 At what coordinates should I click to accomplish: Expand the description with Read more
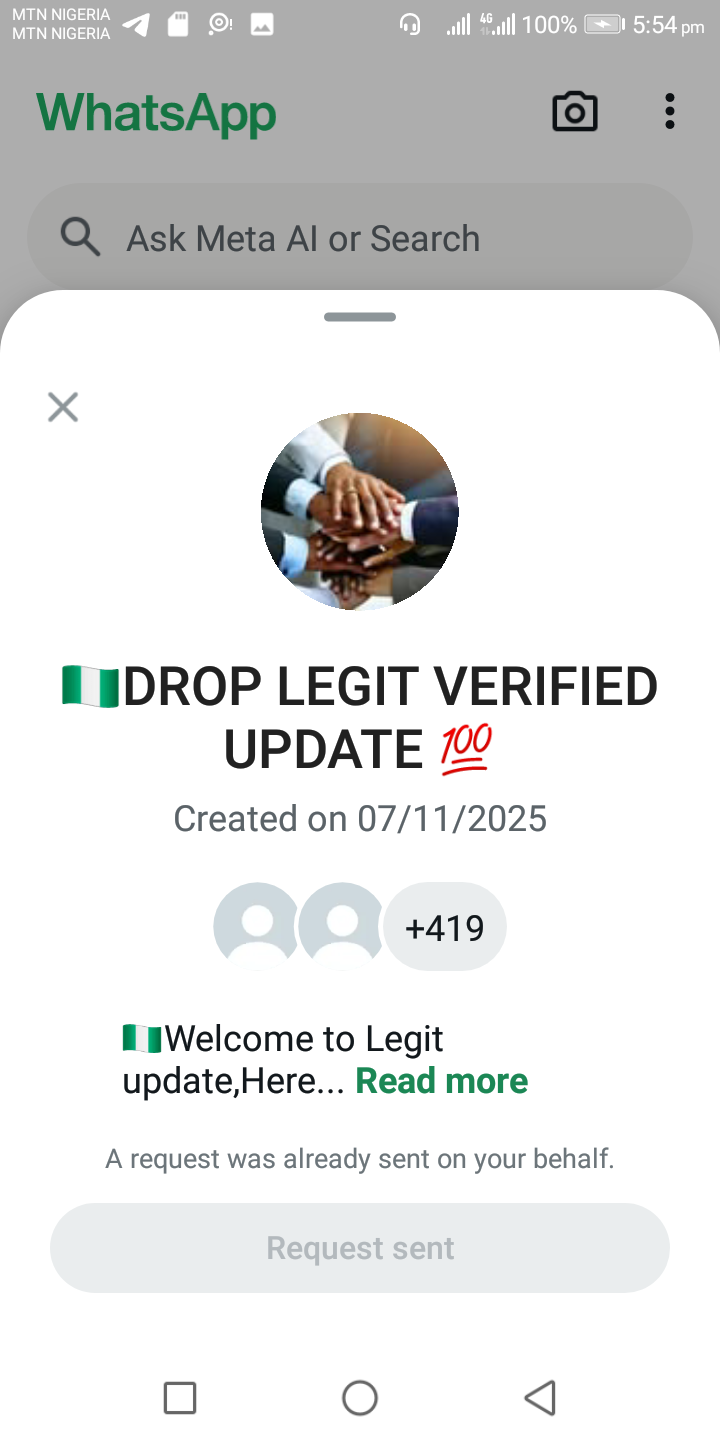[x=441, y=1081]
